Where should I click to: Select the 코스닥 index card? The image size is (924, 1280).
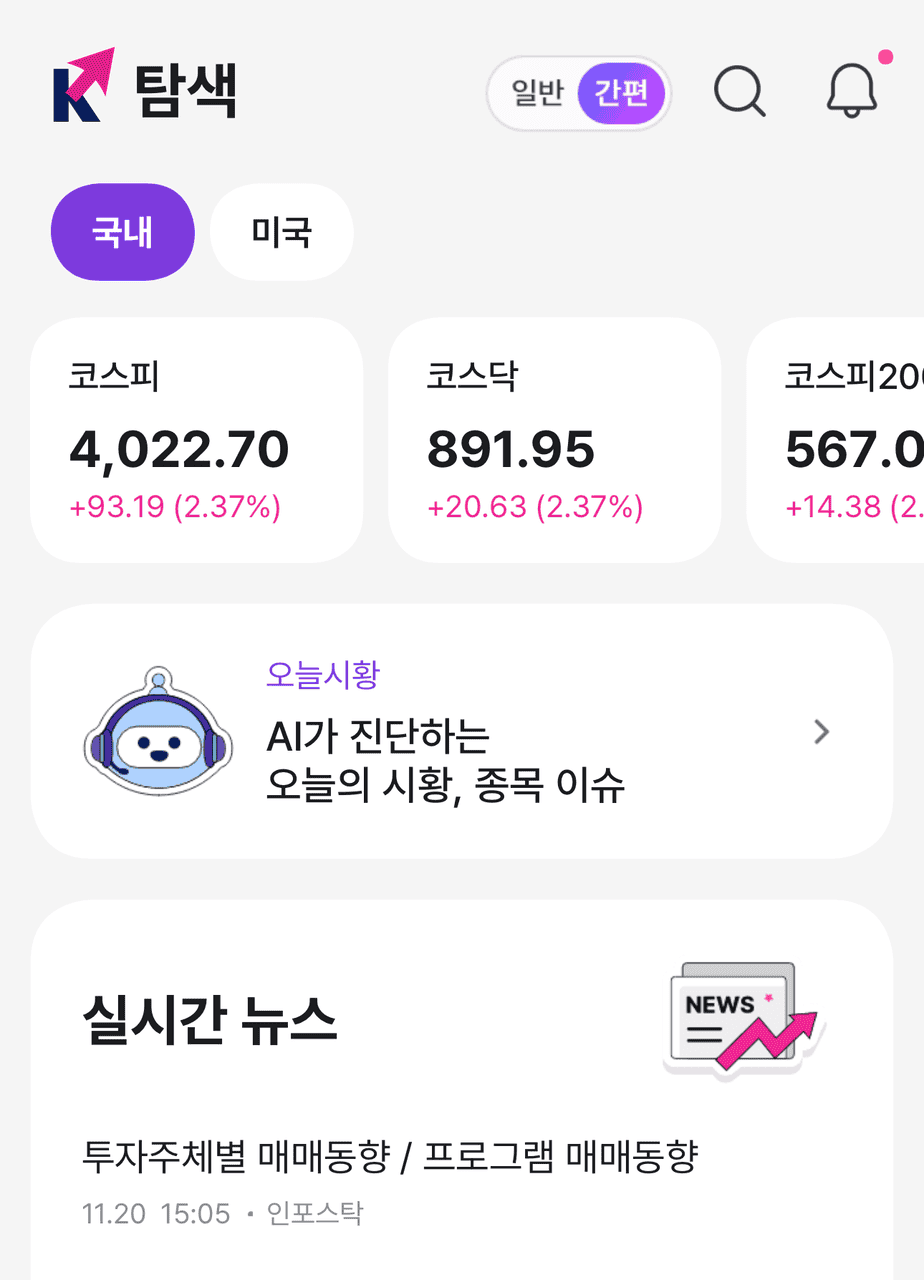(x=554, y=440)
